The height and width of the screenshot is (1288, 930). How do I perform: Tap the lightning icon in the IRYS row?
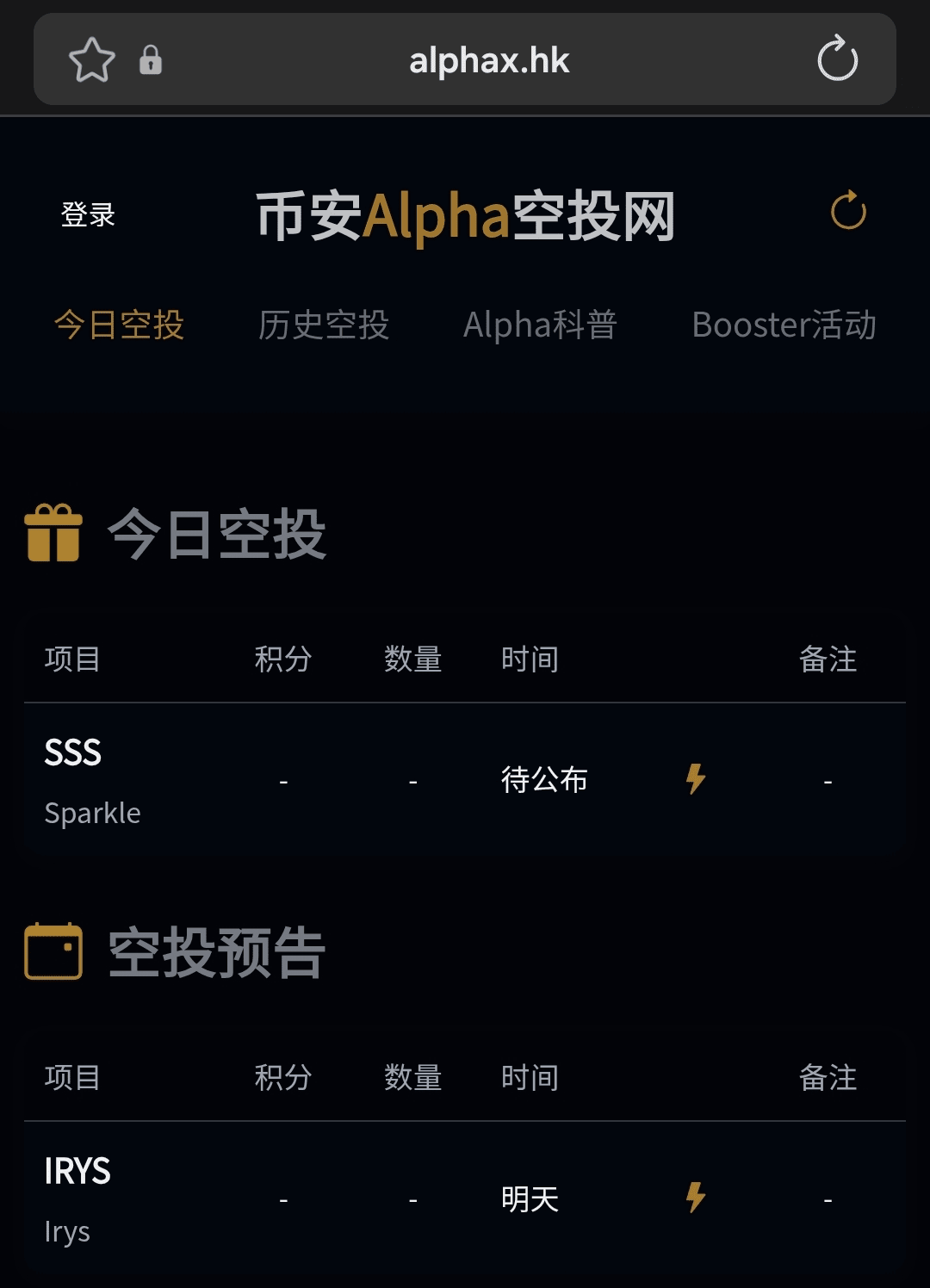click(x=695, y=1198)
